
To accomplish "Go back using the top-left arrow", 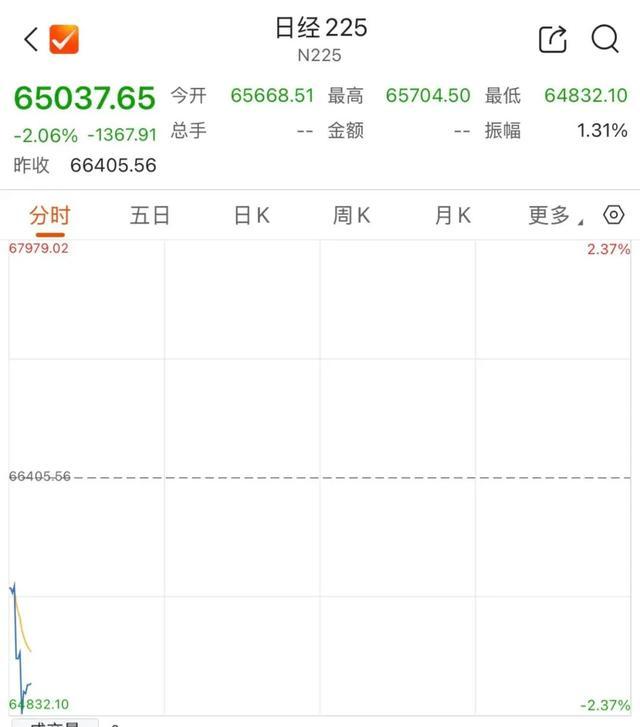I will [31, 39].
